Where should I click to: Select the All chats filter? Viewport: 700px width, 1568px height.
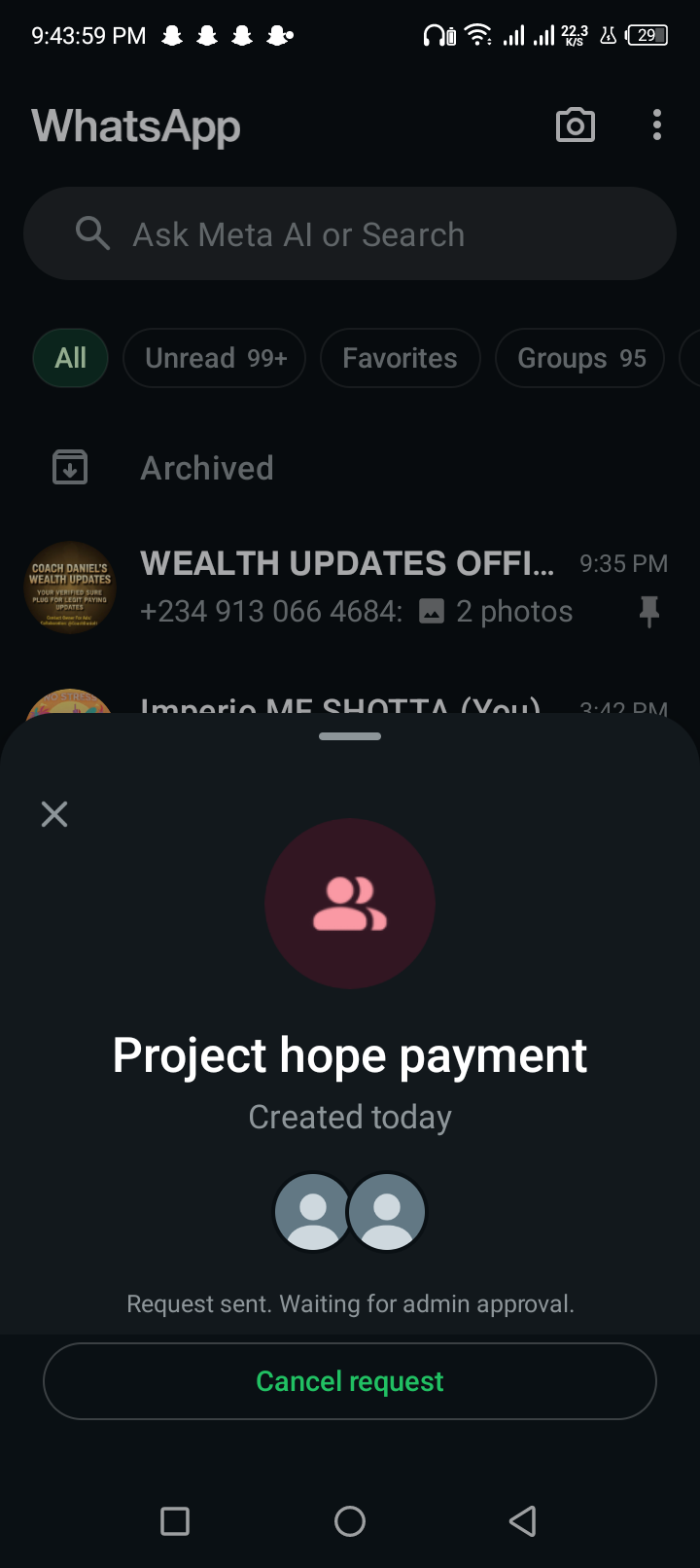click(70, 358)
